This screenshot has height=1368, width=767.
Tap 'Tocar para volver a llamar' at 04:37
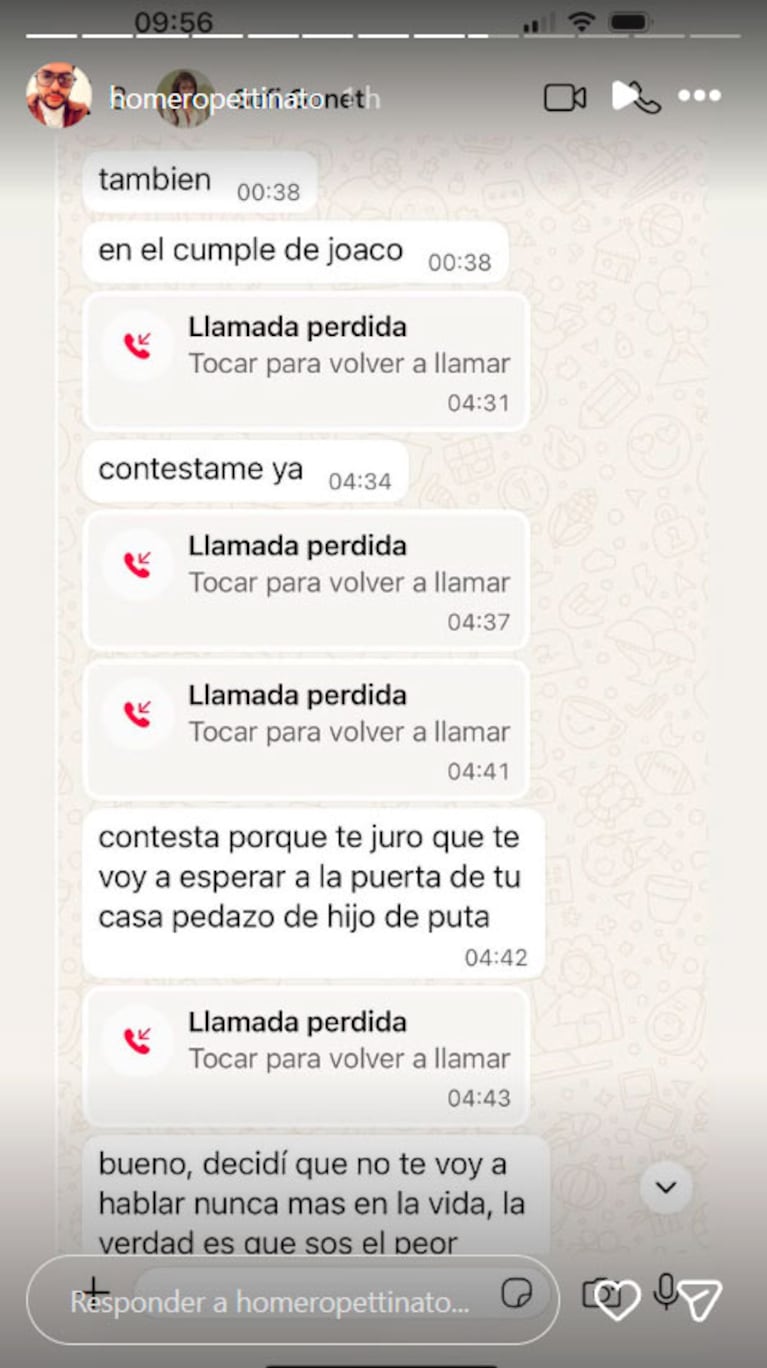[349, 582]
